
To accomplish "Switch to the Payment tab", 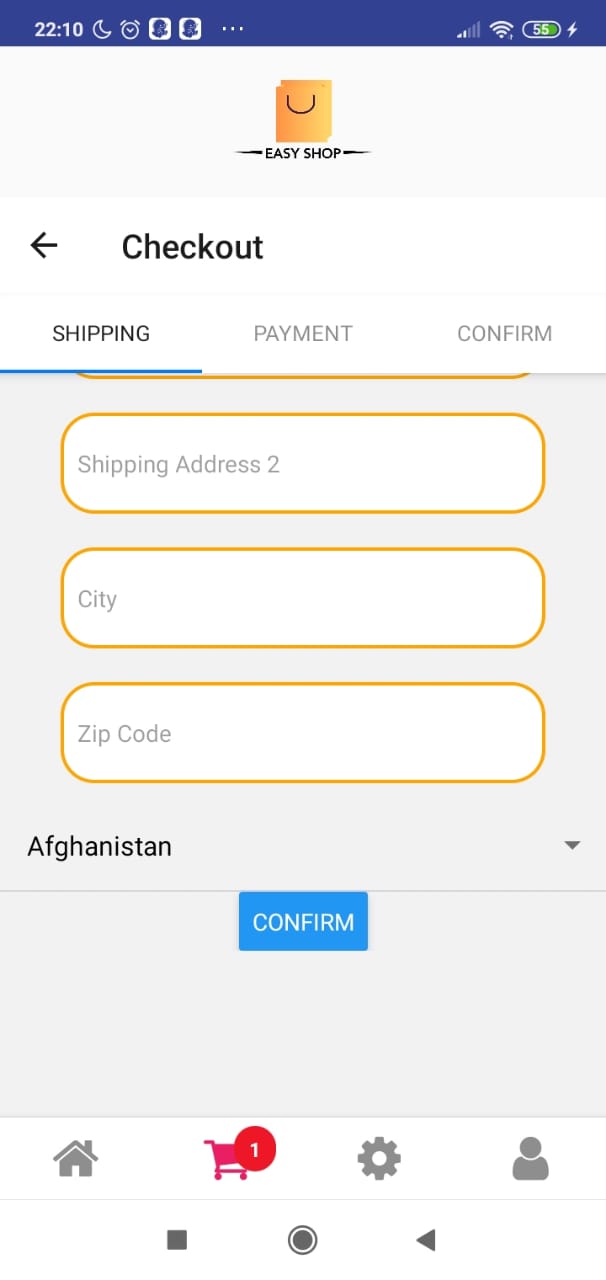I will (x=303, y=334).
